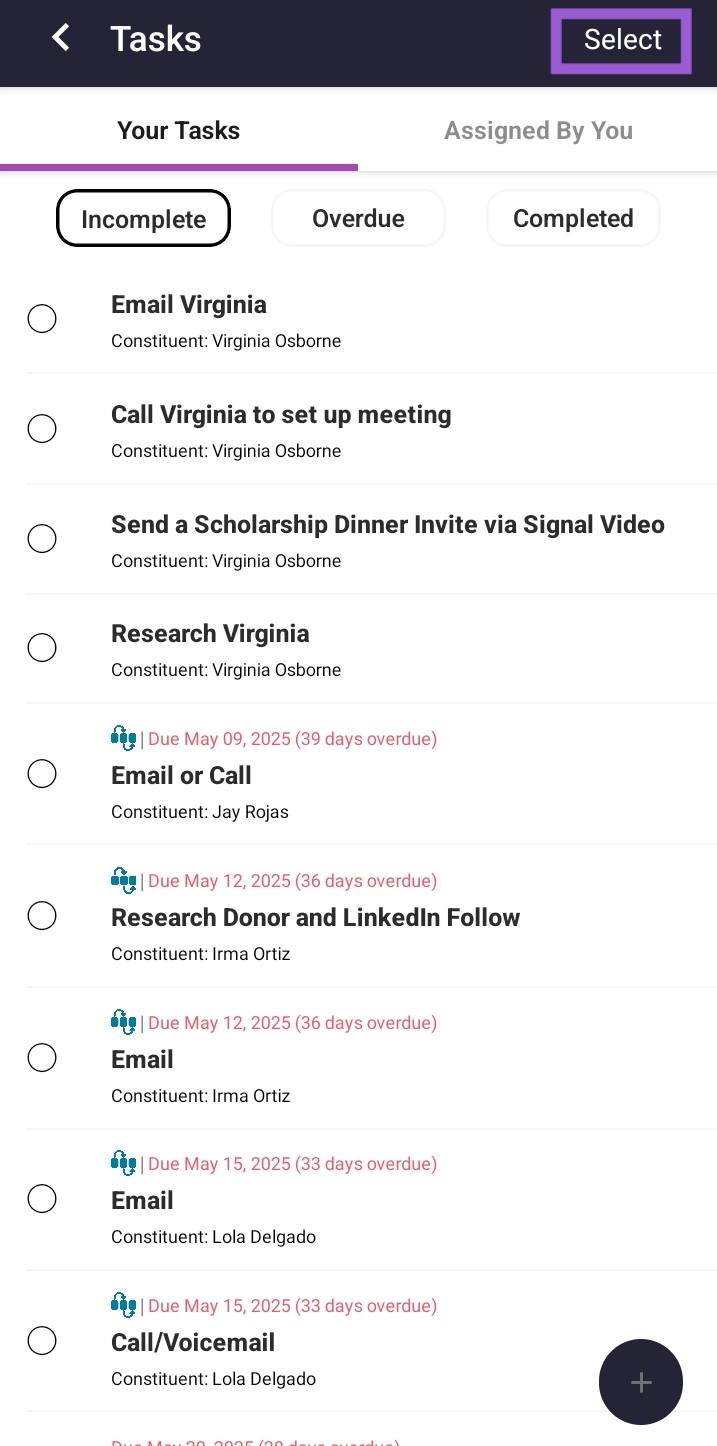This screenshot has width=717, height=1446.
Task: Select the Incomplete filter chip
Action: [x=143, y=218]
